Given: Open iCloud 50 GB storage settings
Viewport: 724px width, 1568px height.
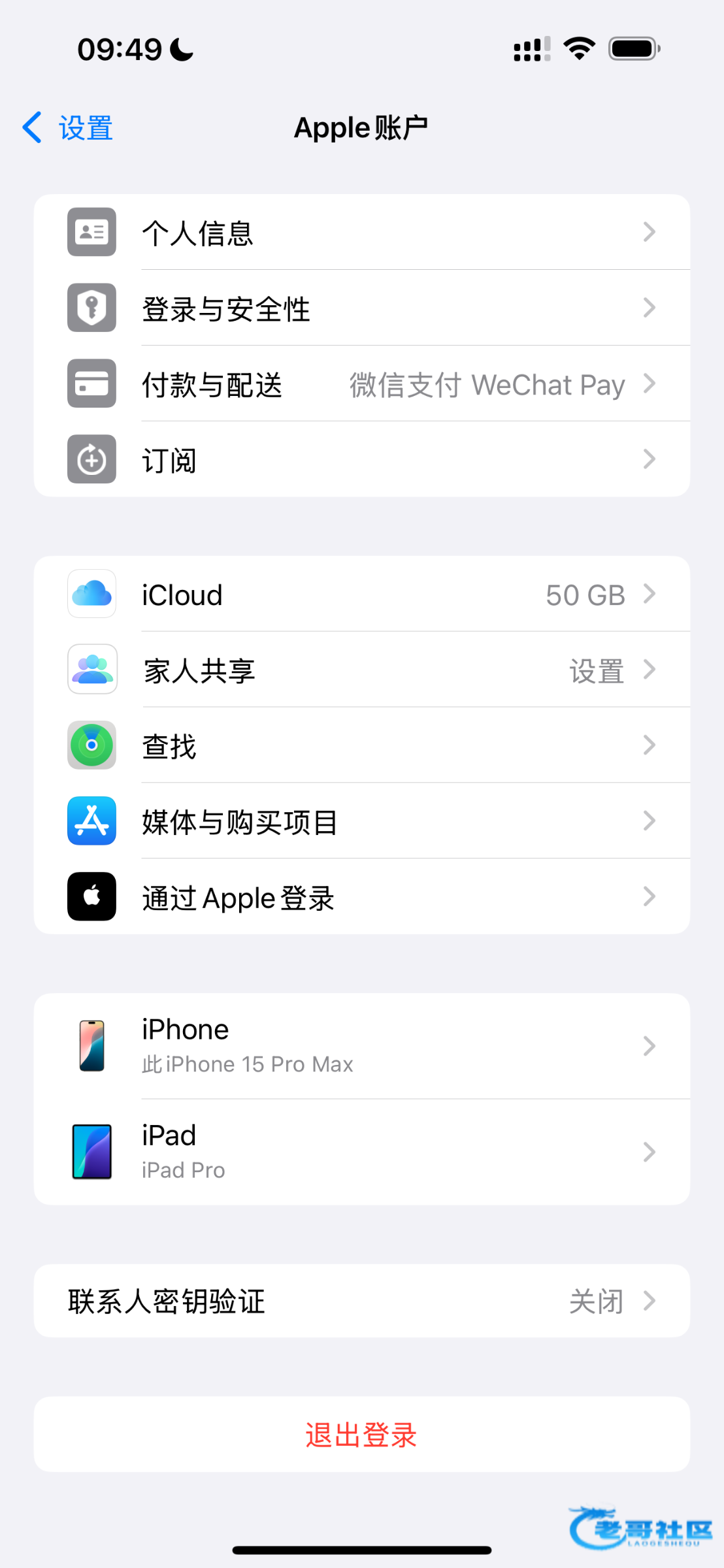Looking at the screenshot, I should [x=361, y=595].
